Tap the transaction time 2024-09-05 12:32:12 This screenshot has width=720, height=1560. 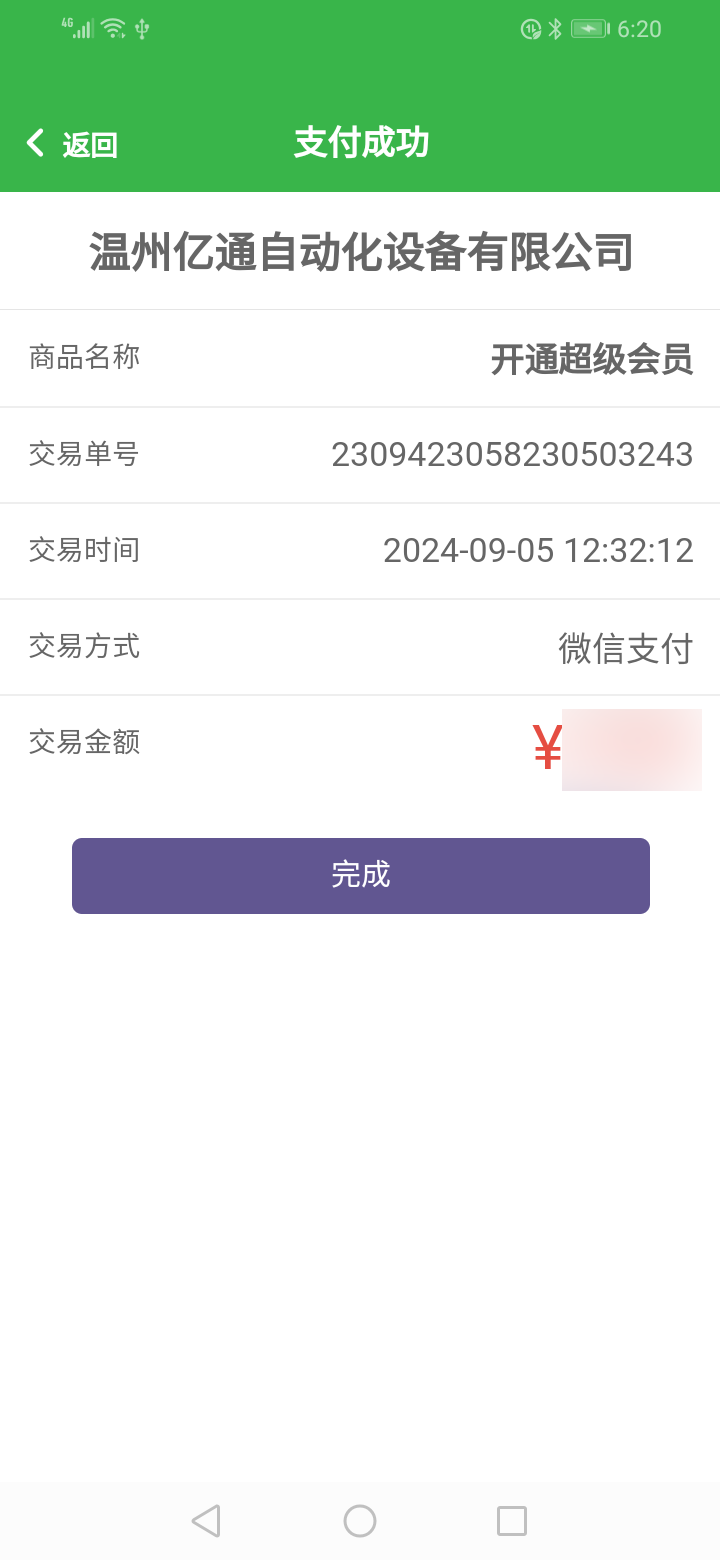[x=538, y=551]
